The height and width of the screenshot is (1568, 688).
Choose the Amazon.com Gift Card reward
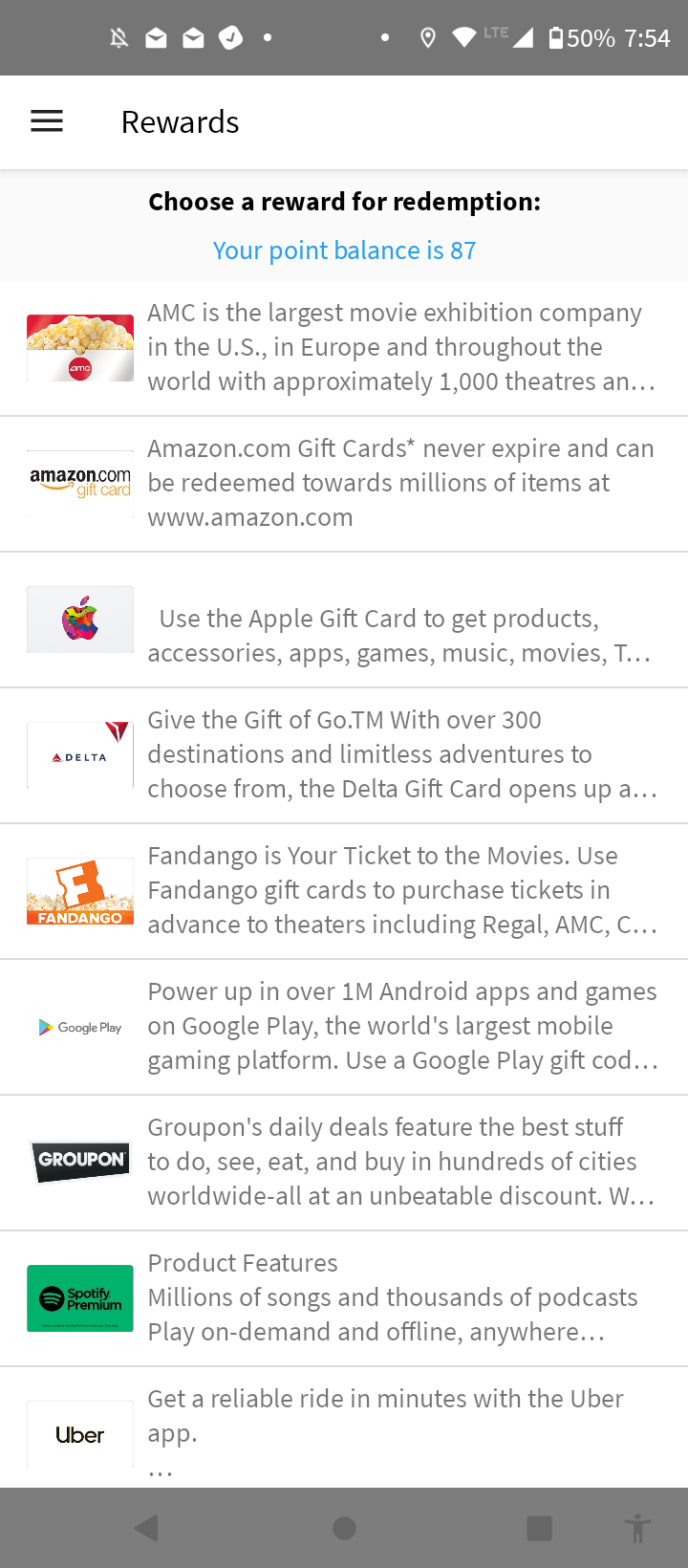tap(344, 484)
